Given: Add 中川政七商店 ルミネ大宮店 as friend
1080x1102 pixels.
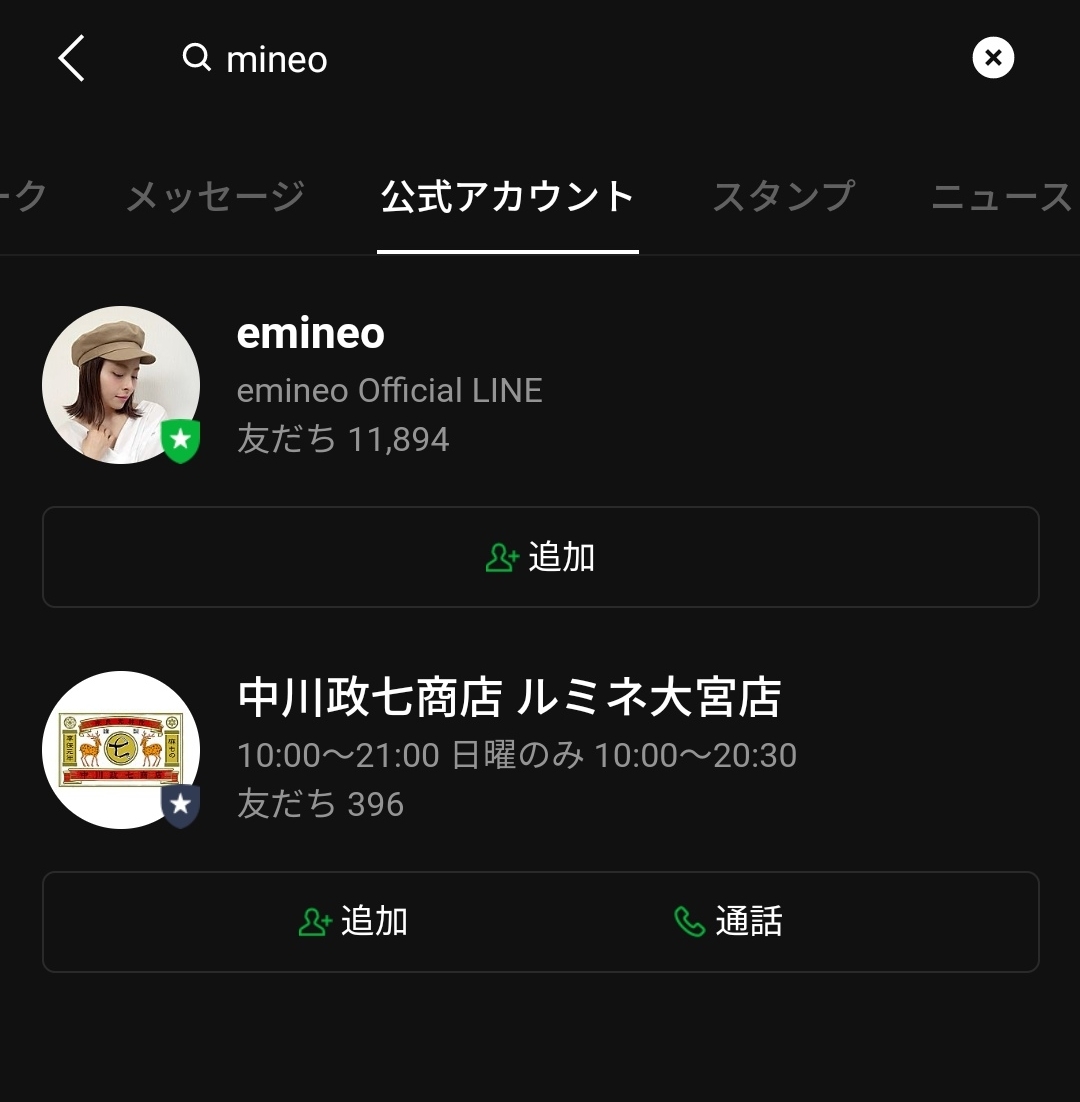Looking at the screenshot, I should (353, 921).
